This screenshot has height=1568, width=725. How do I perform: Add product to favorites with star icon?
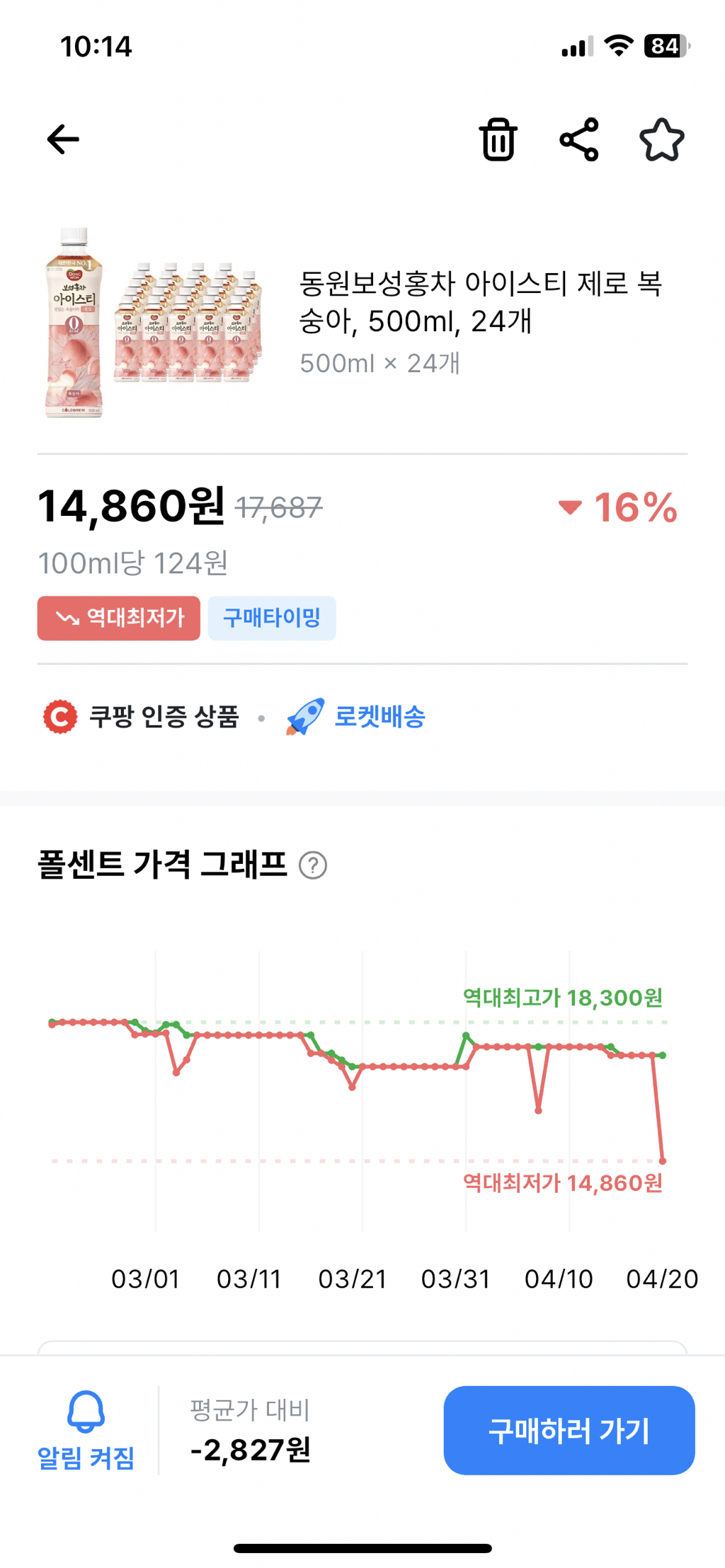point(662,139)
